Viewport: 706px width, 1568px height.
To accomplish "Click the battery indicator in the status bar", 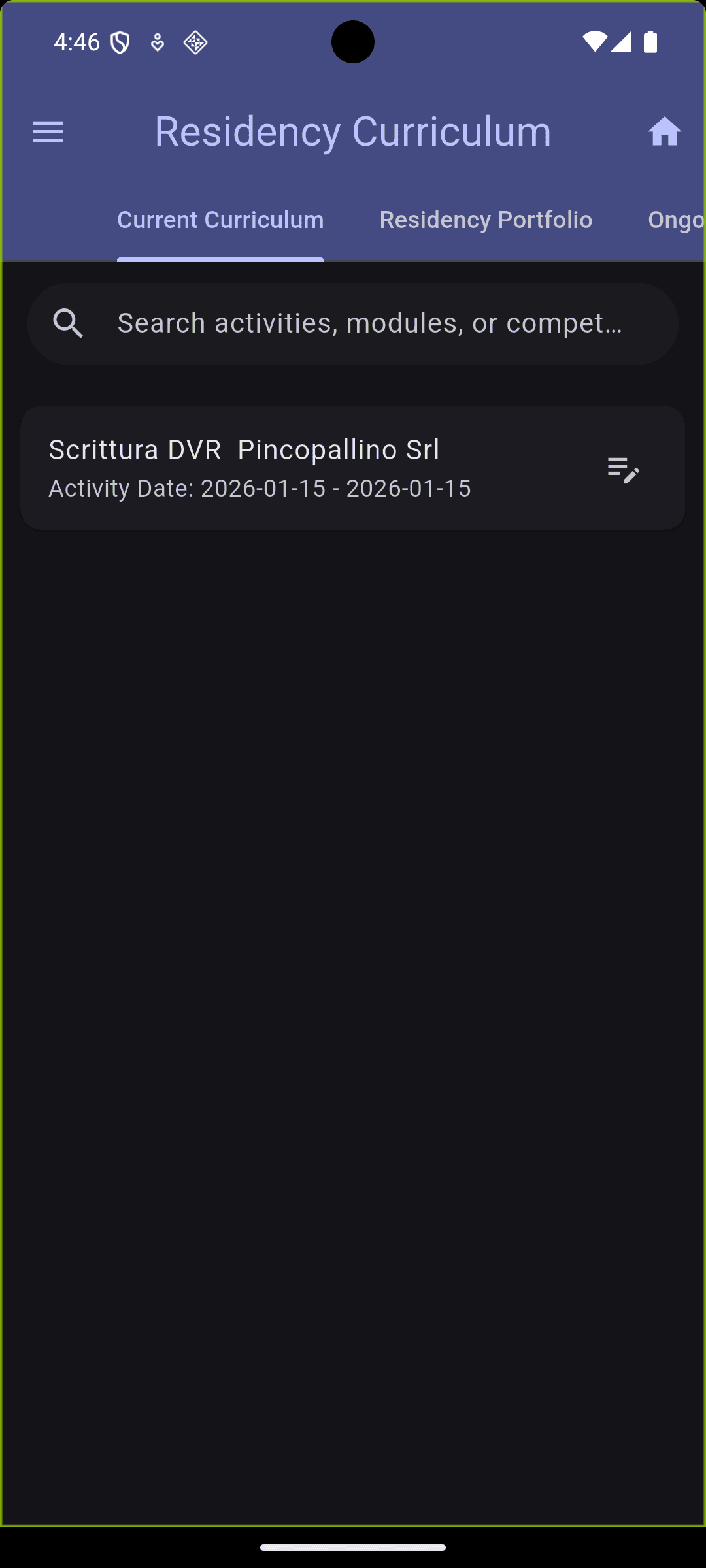I will (650, 42).
